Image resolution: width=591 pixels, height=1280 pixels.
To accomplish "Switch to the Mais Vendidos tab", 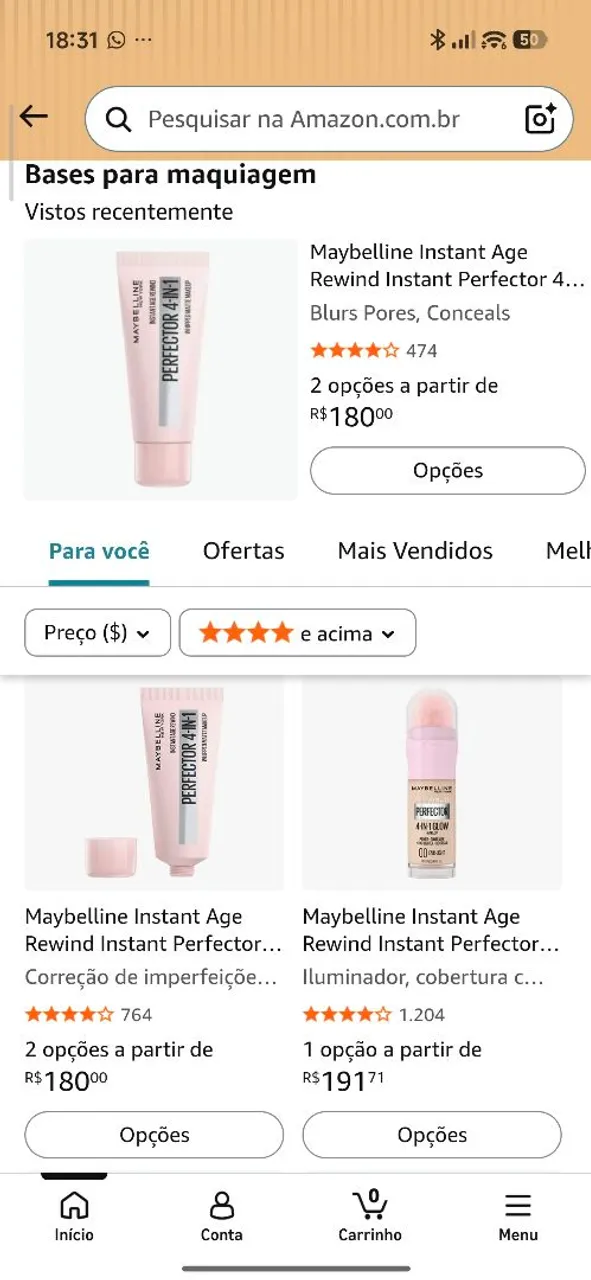I will 415,551.
